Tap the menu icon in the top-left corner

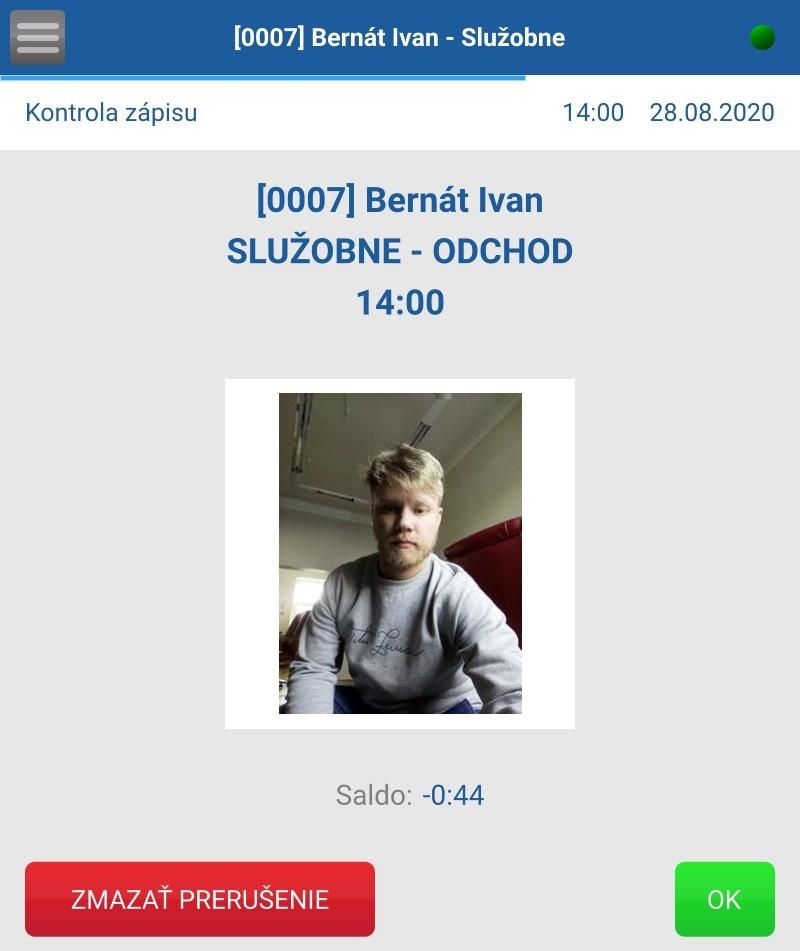point(36,36)
